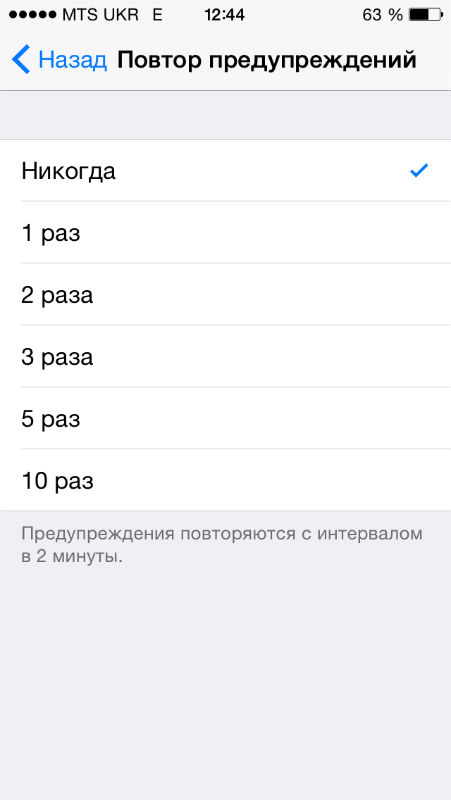Set alert repeat to 2 раза
The height and width of the screenshot is (800, 451).
(226, 294)
